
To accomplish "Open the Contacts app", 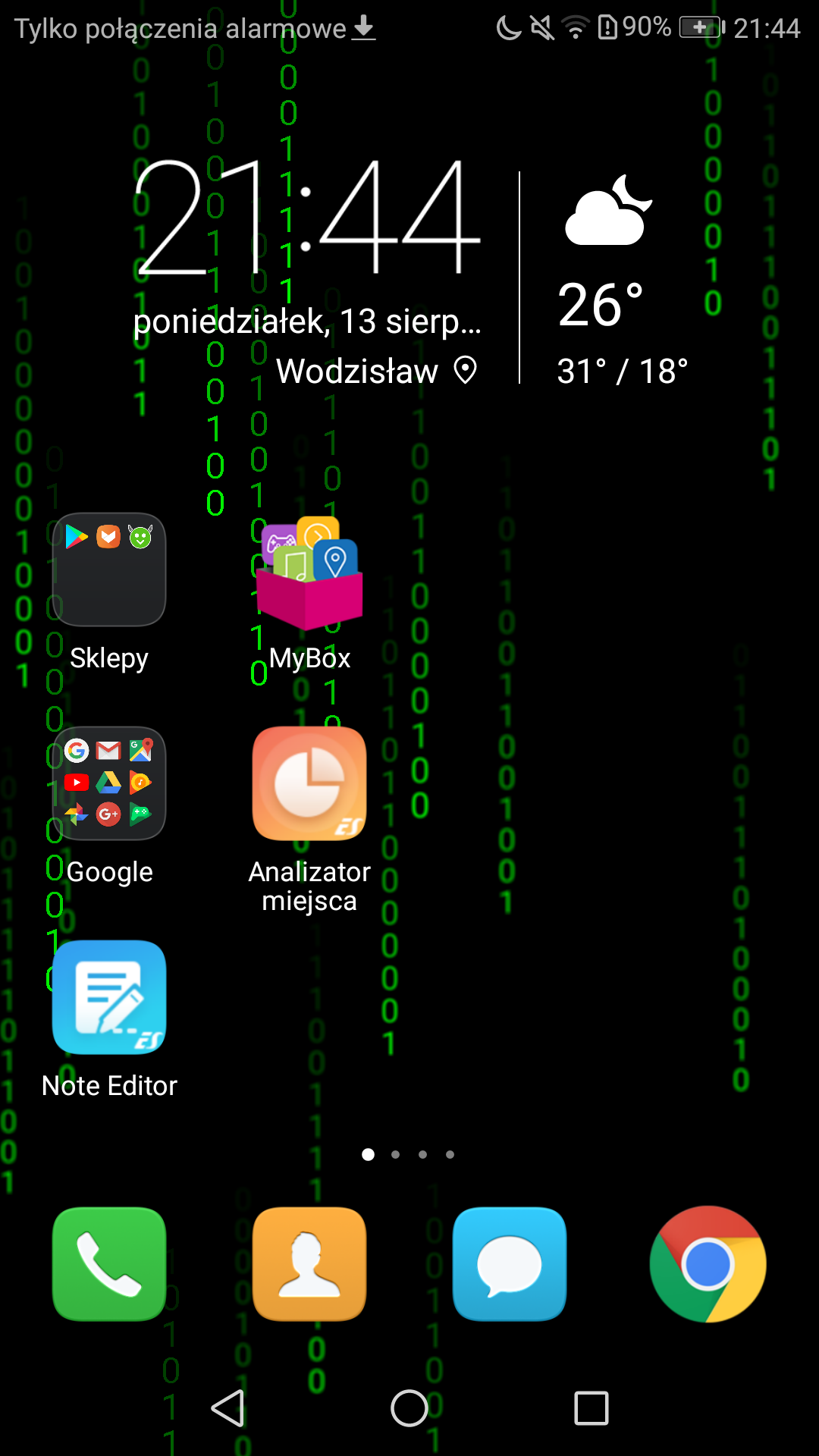I will point(309,1264).
